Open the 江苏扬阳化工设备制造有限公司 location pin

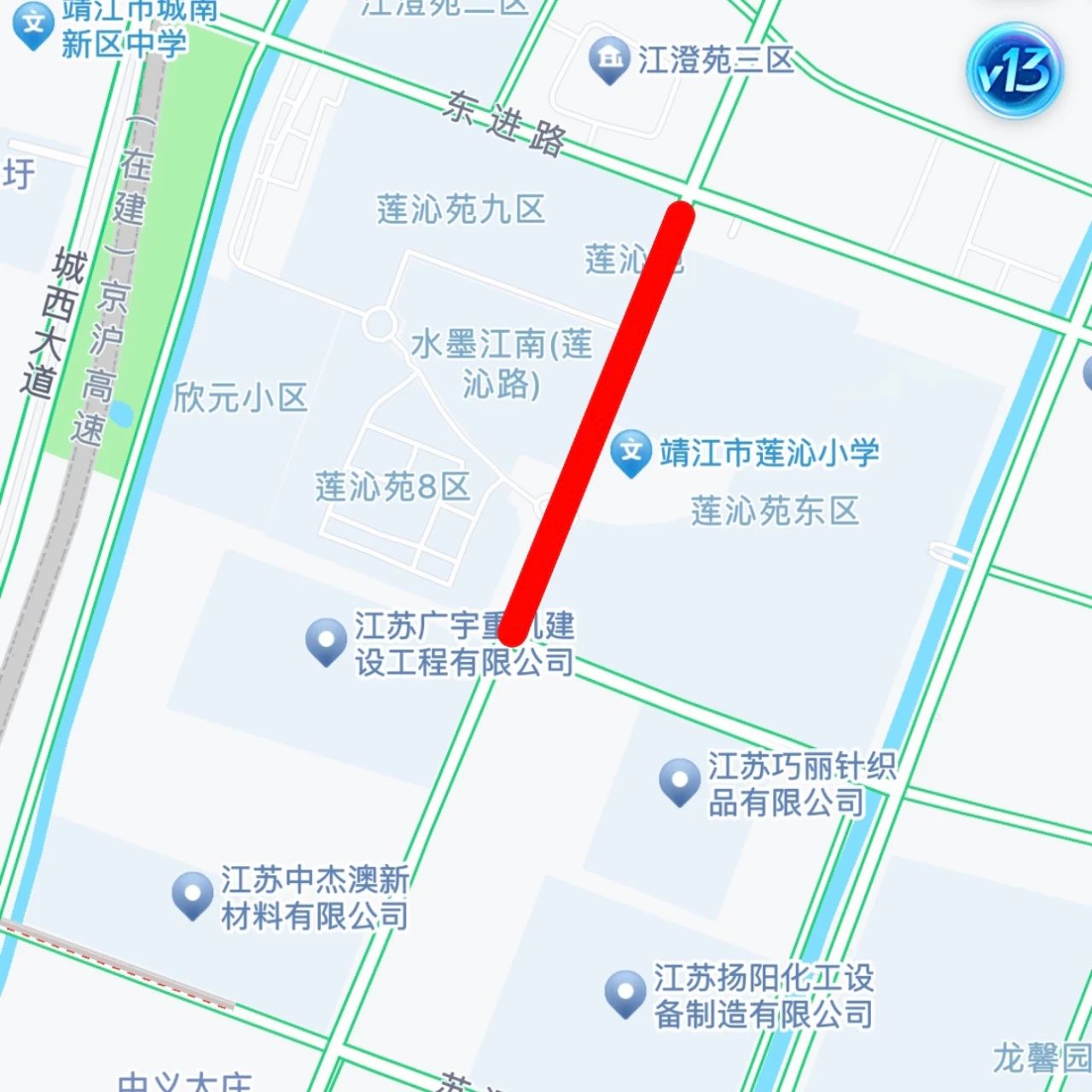pos(625,992)
